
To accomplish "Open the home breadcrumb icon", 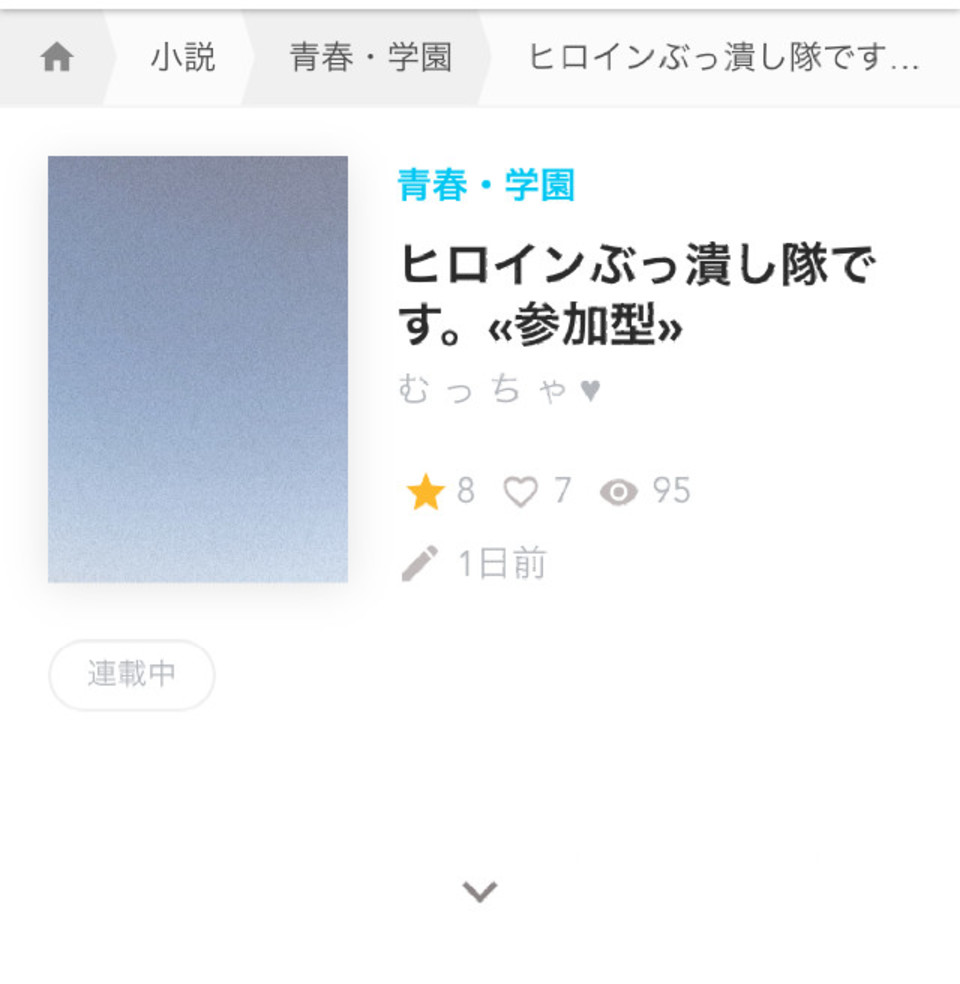I will pos(57,59).
